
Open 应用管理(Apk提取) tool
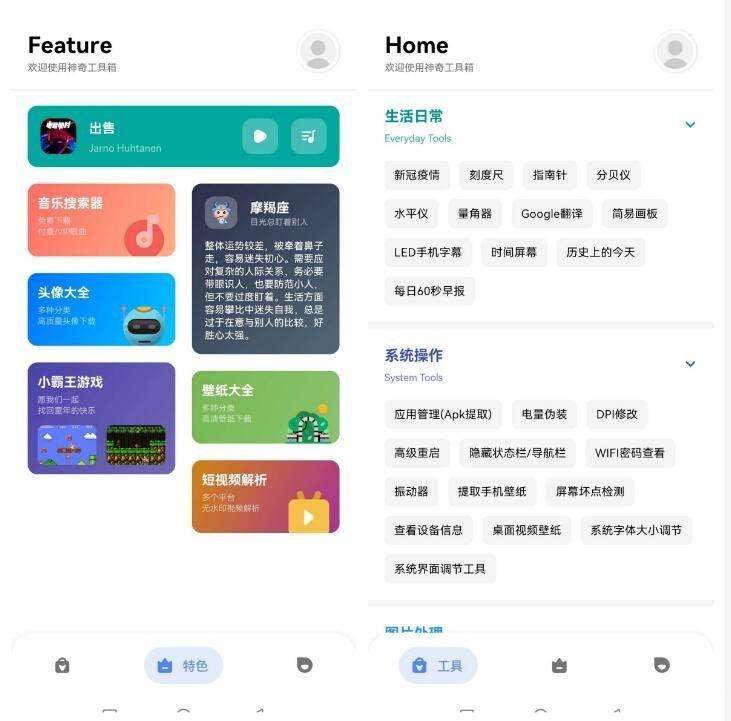442,414
